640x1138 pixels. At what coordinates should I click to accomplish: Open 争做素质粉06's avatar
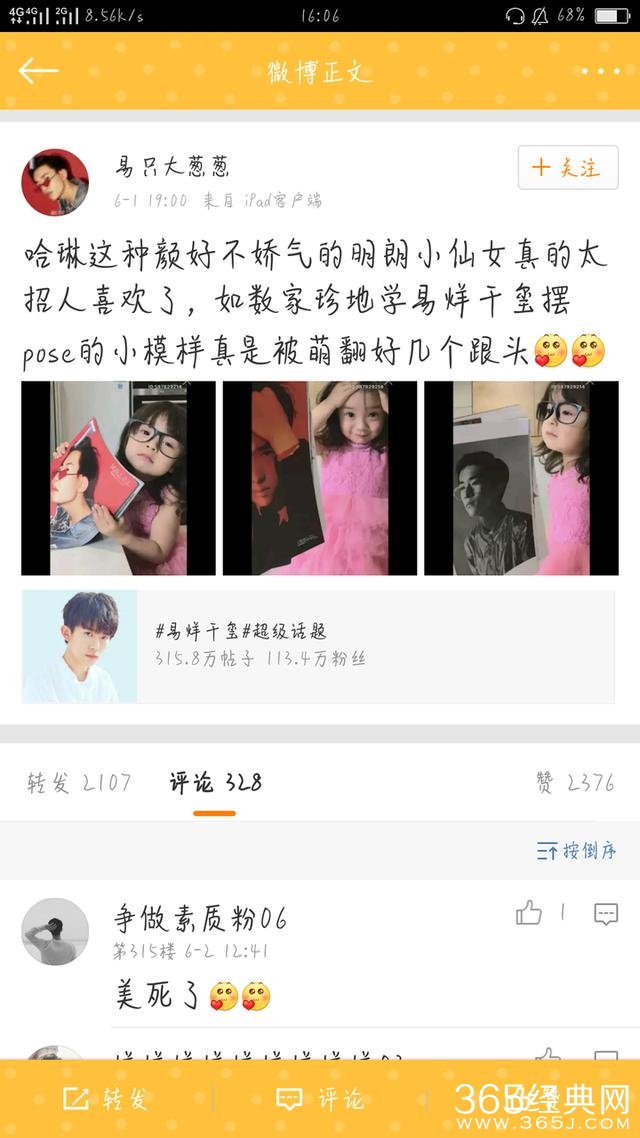tap(55, 930)
